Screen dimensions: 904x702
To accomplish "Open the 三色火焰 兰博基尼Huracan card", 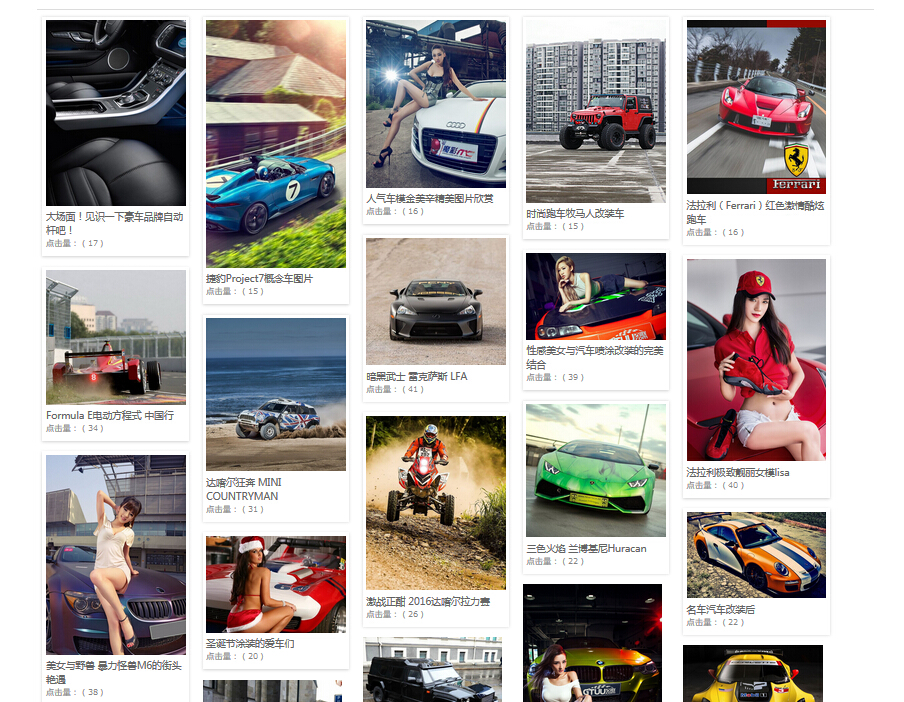I will click(595, 470).
